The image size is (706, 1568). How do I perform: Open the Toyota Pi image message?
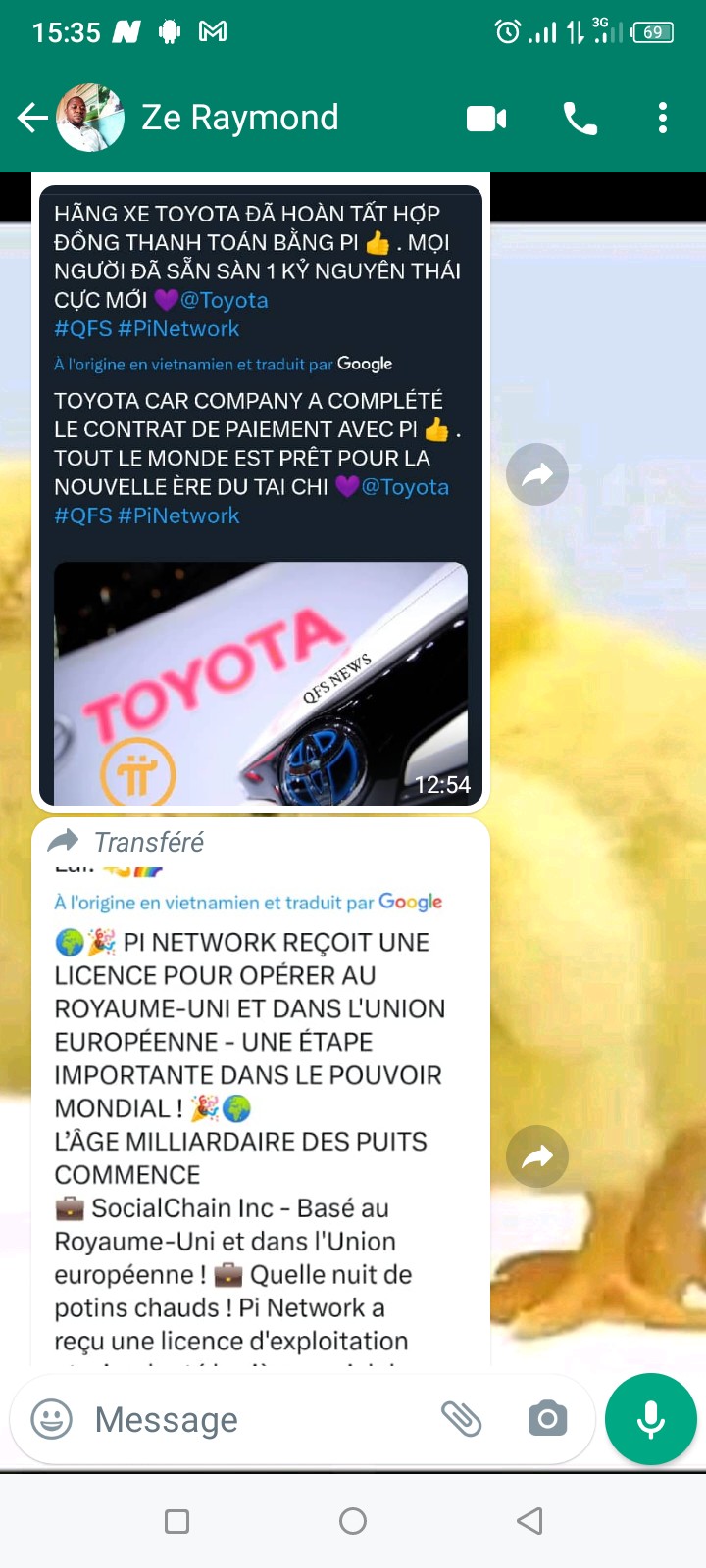261,682
